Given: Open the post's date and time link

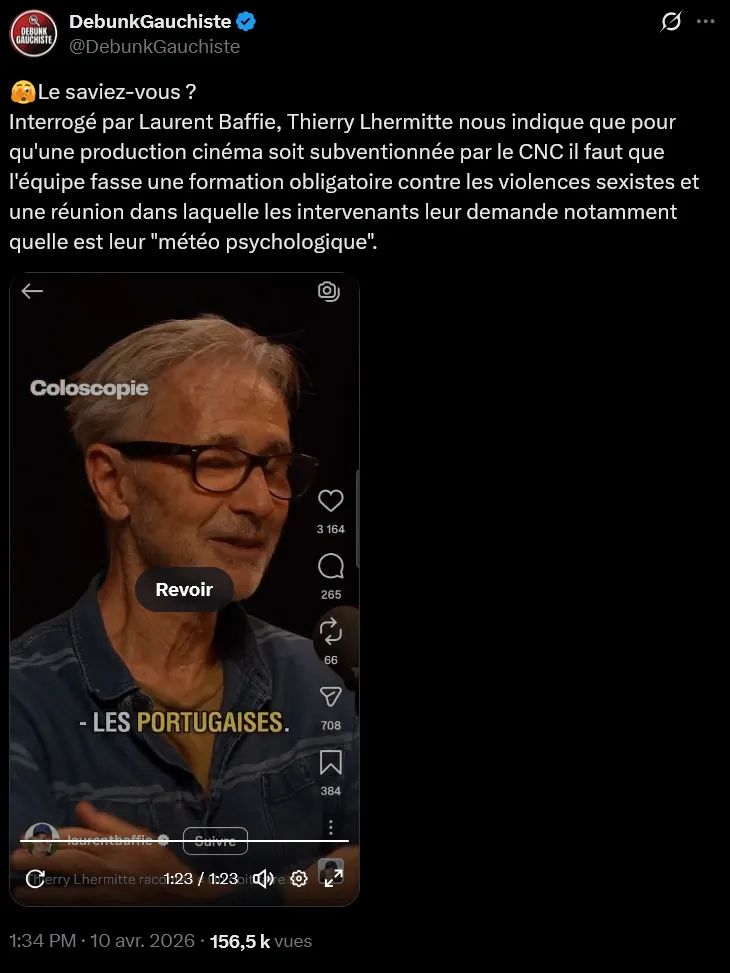Looking at the screenshot, I should point(100,941).
